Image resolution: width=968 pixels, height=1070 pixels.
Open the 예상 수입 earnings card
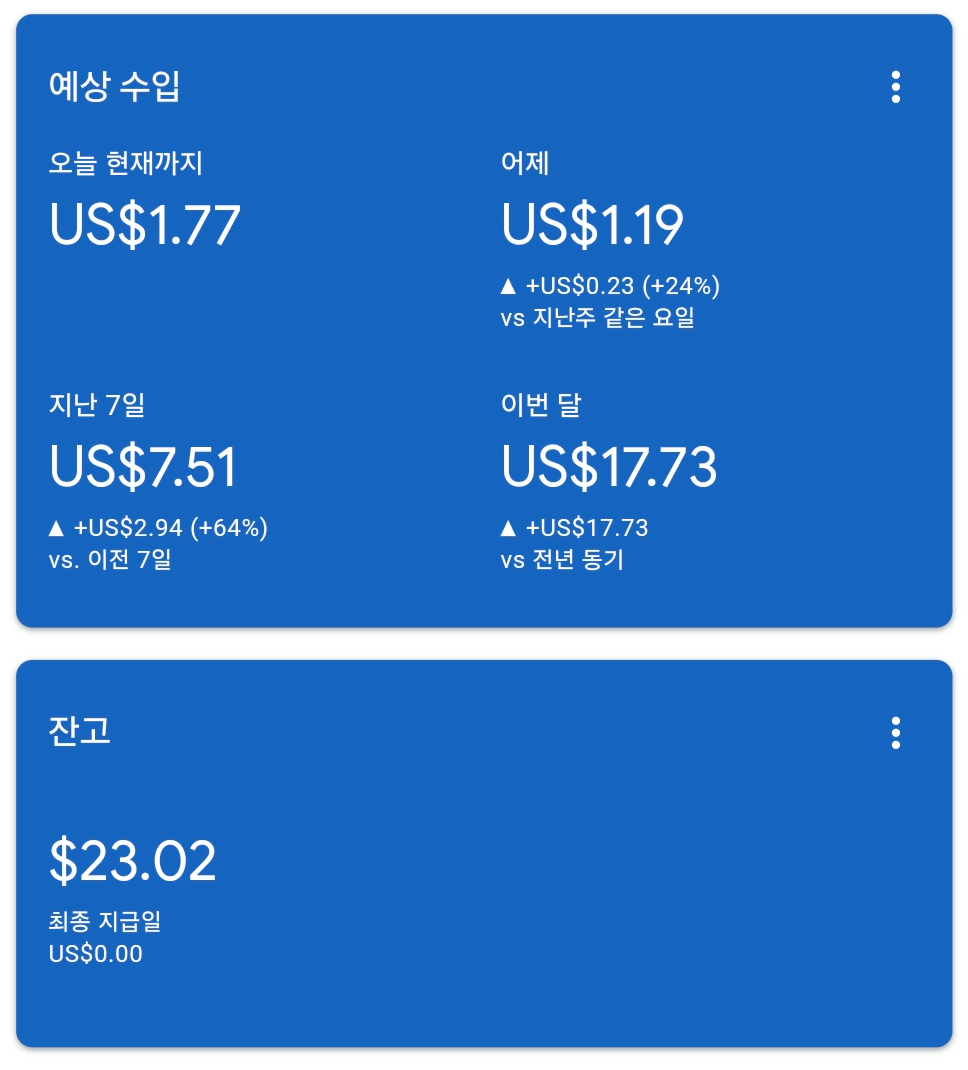(484, 321)
